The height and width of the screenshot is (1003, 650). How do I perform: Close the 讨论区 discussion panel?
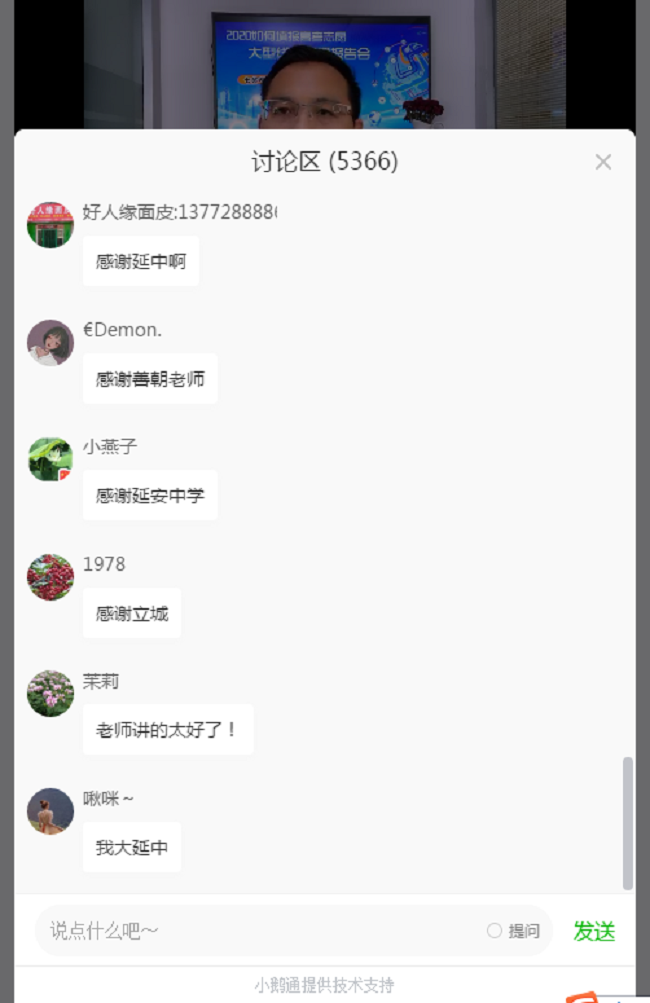603,162
